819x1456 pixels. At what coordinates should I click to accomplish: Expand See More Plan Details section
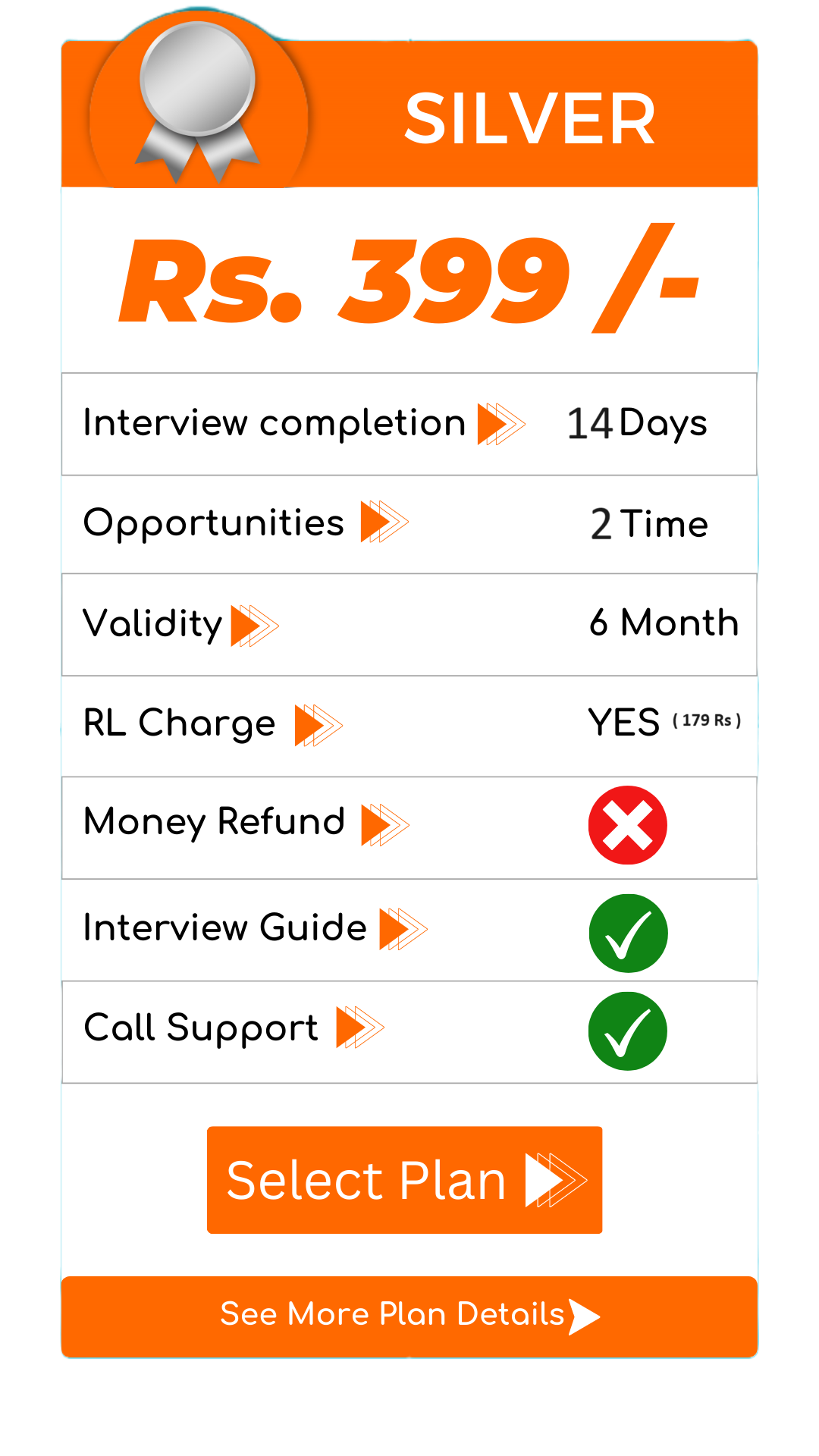pyautogui.click(x=409, y=1316)
